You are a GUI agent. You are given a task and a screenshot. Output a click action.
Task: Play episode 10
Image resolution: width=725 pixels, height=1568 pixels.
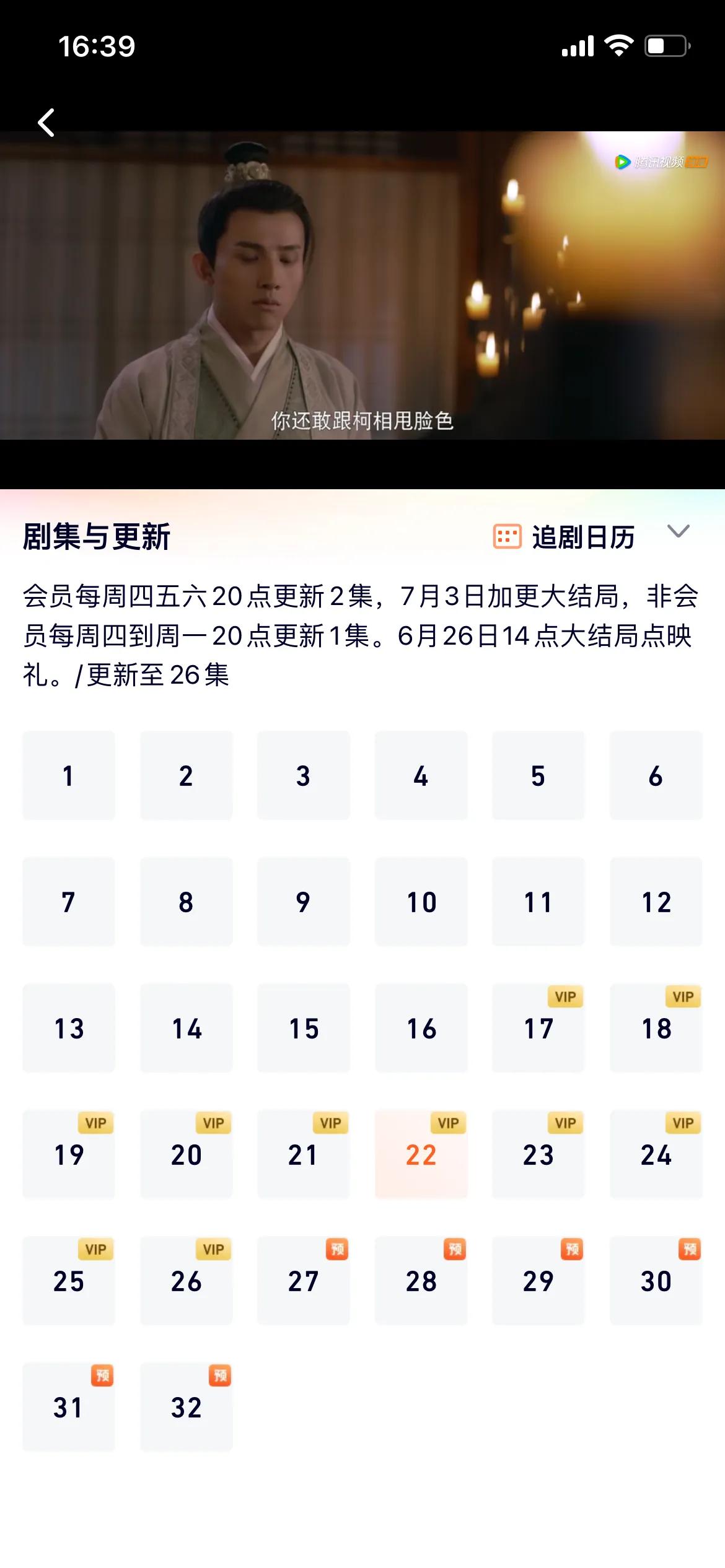pos(421,902)
